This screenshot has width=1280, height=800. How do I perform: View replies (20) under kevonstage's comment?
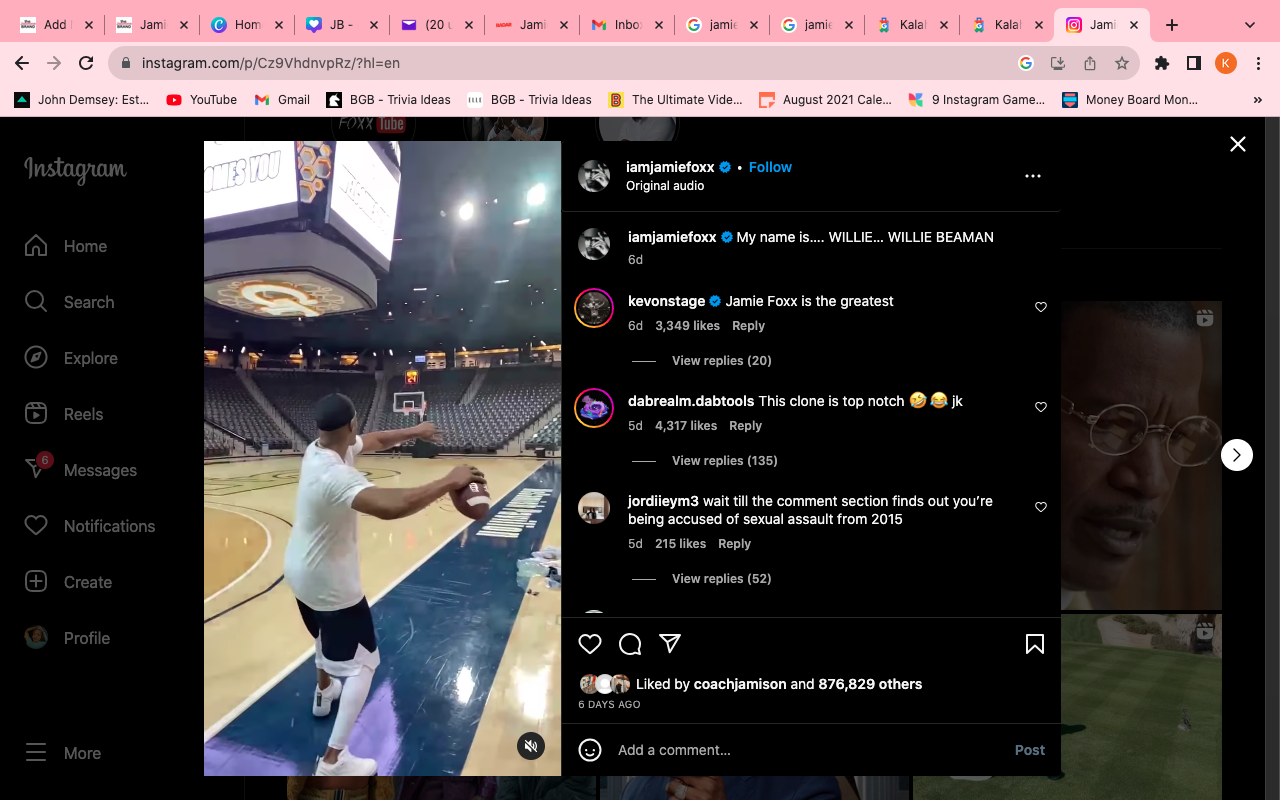click(x=722, y=360)
